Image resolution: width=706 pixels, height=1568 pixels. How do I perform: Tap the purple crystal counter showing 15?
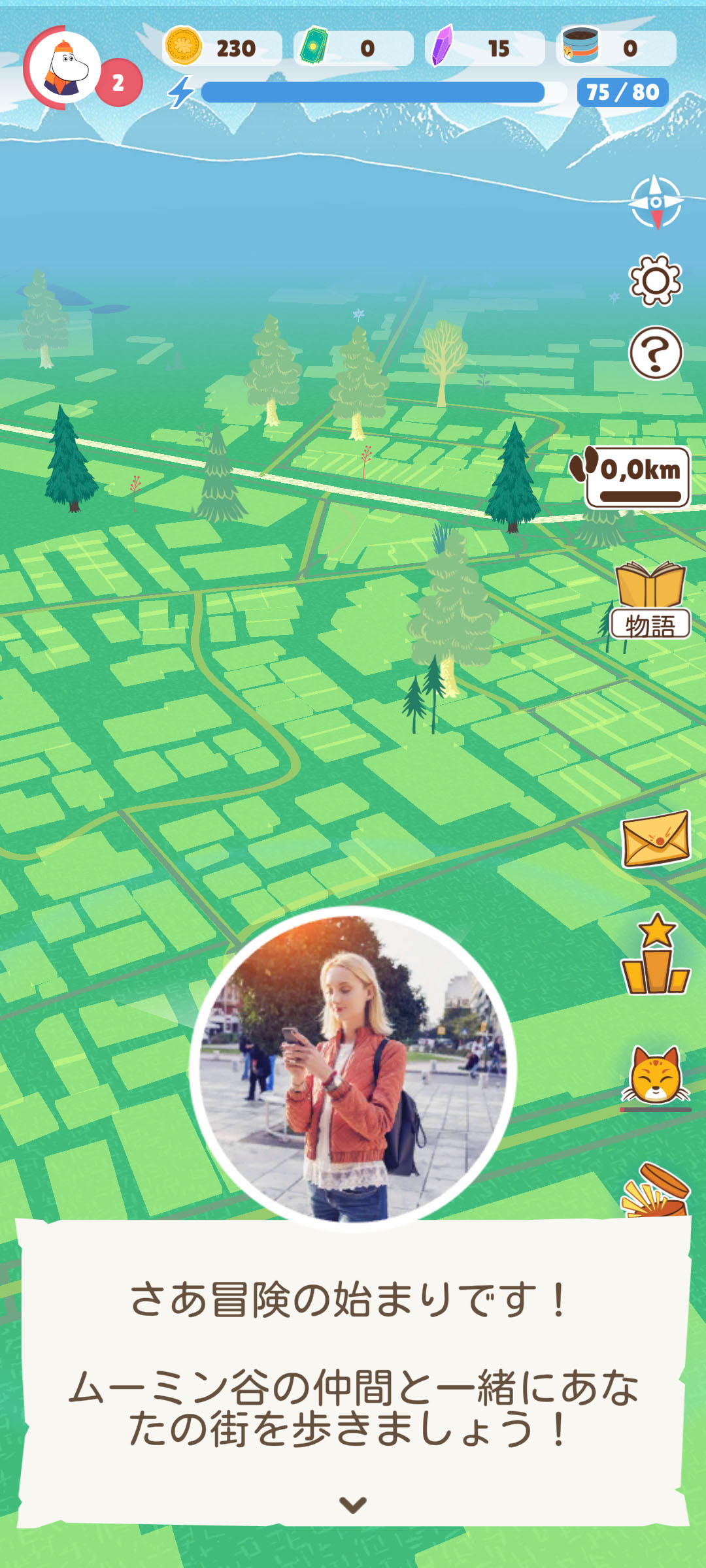pyautogui.click(x=484, y=48)
